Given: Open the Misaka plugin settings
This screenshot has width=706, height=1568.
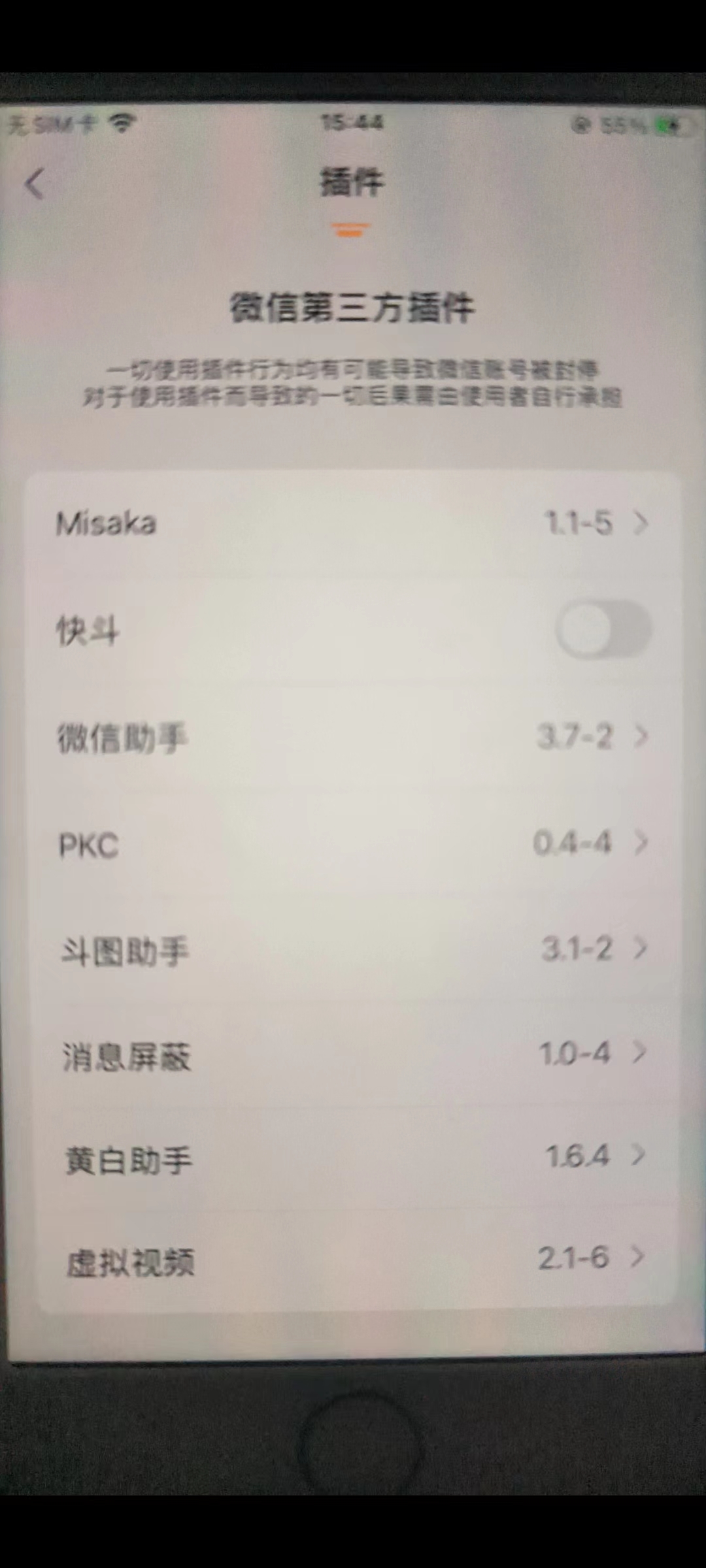Looking at the screenshot, I should point(352,523).
